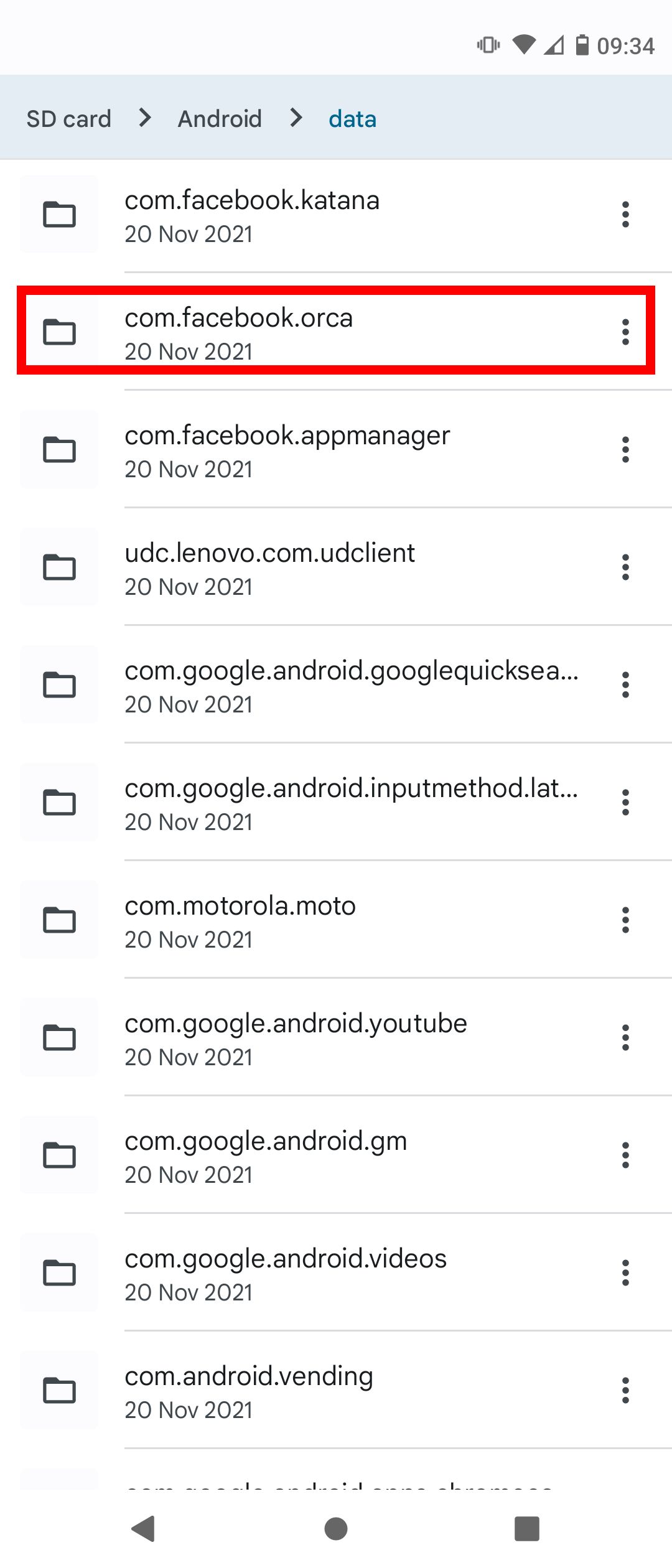Screen dimensions: 672x1568
Task: Go to SD card in breadcrumb
Action: (x=68, y=118)
